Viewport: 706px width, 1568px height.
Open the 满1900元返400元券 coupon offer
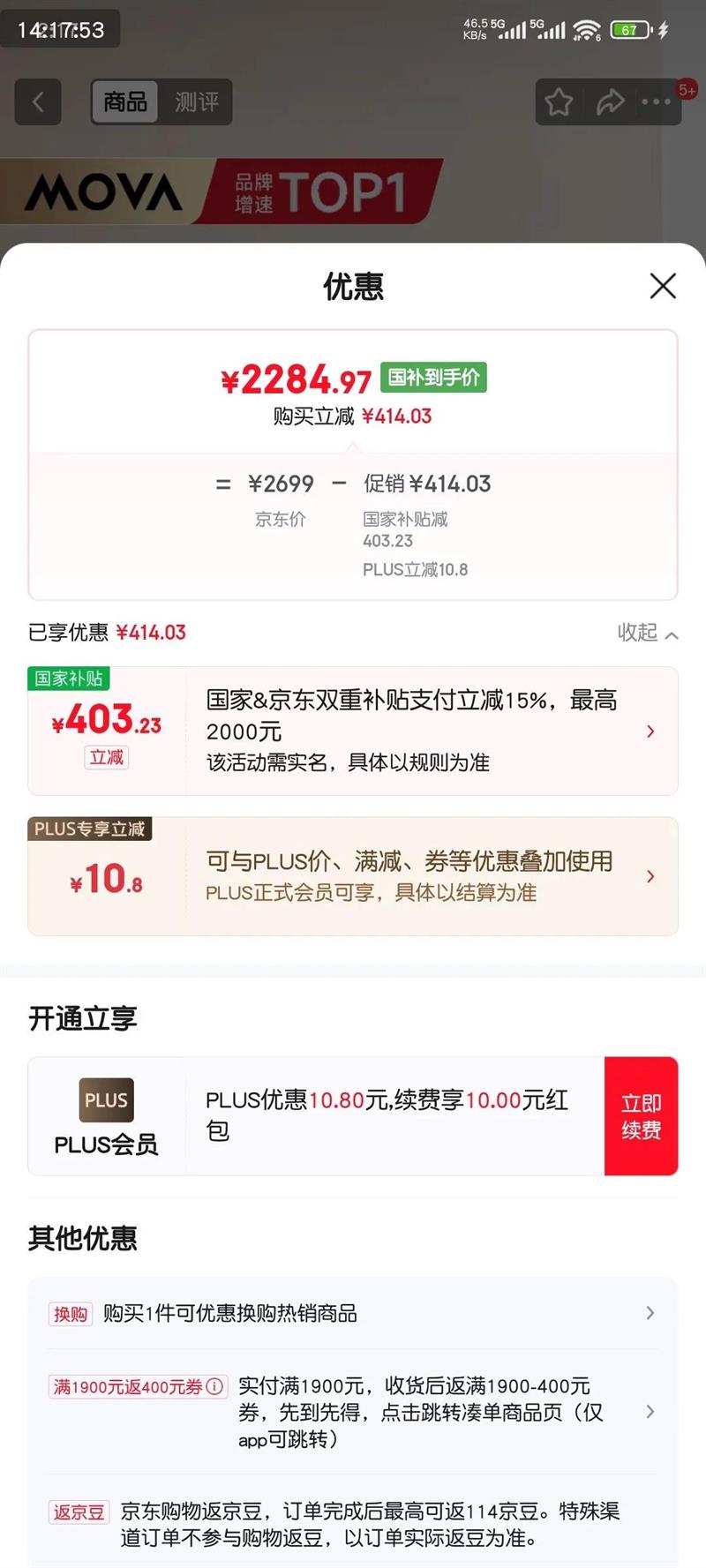pyautogui.click(x=353, y=1412)
